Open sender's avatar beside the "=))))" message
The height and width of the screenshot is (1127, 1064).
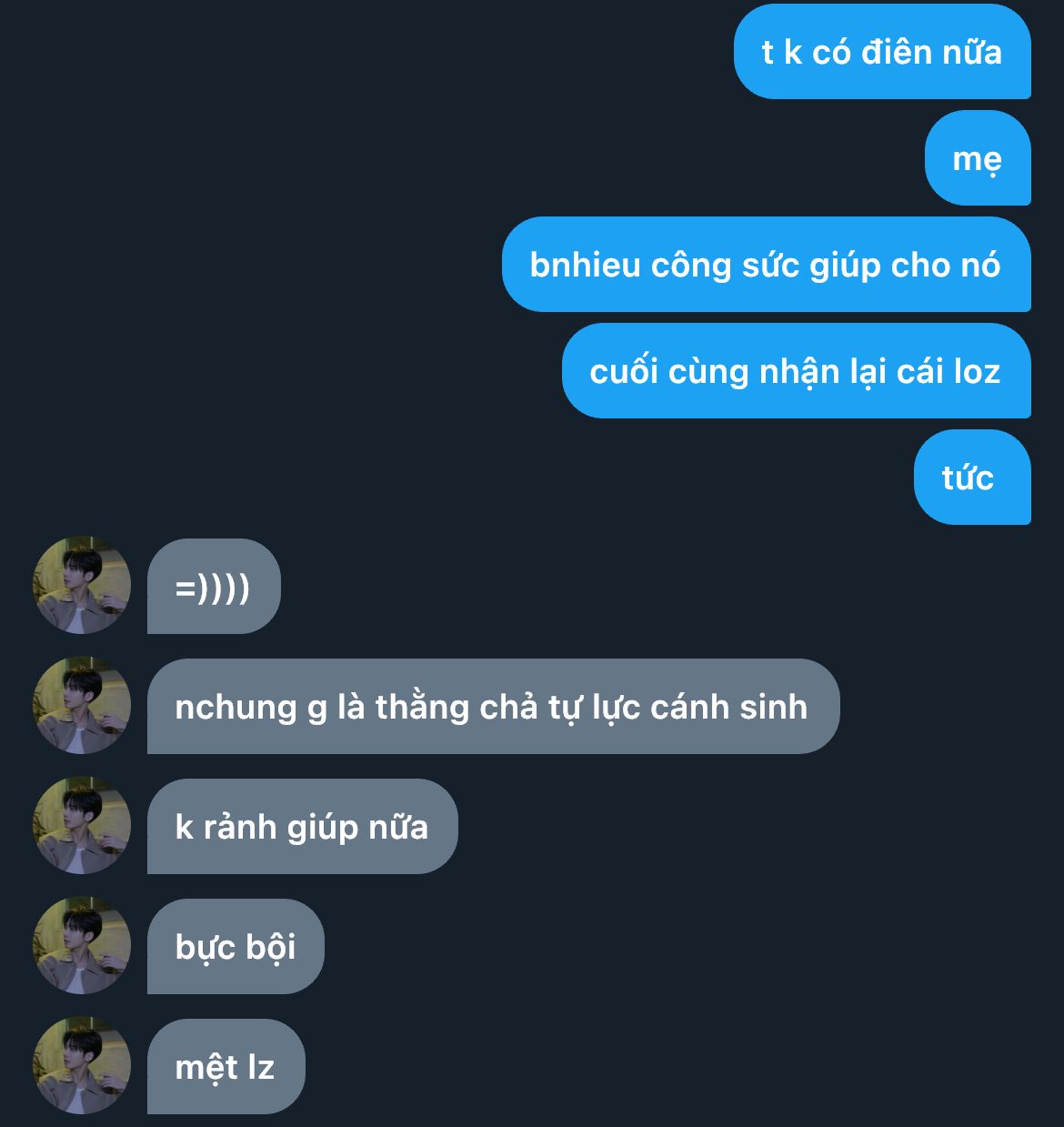(82, 585)
